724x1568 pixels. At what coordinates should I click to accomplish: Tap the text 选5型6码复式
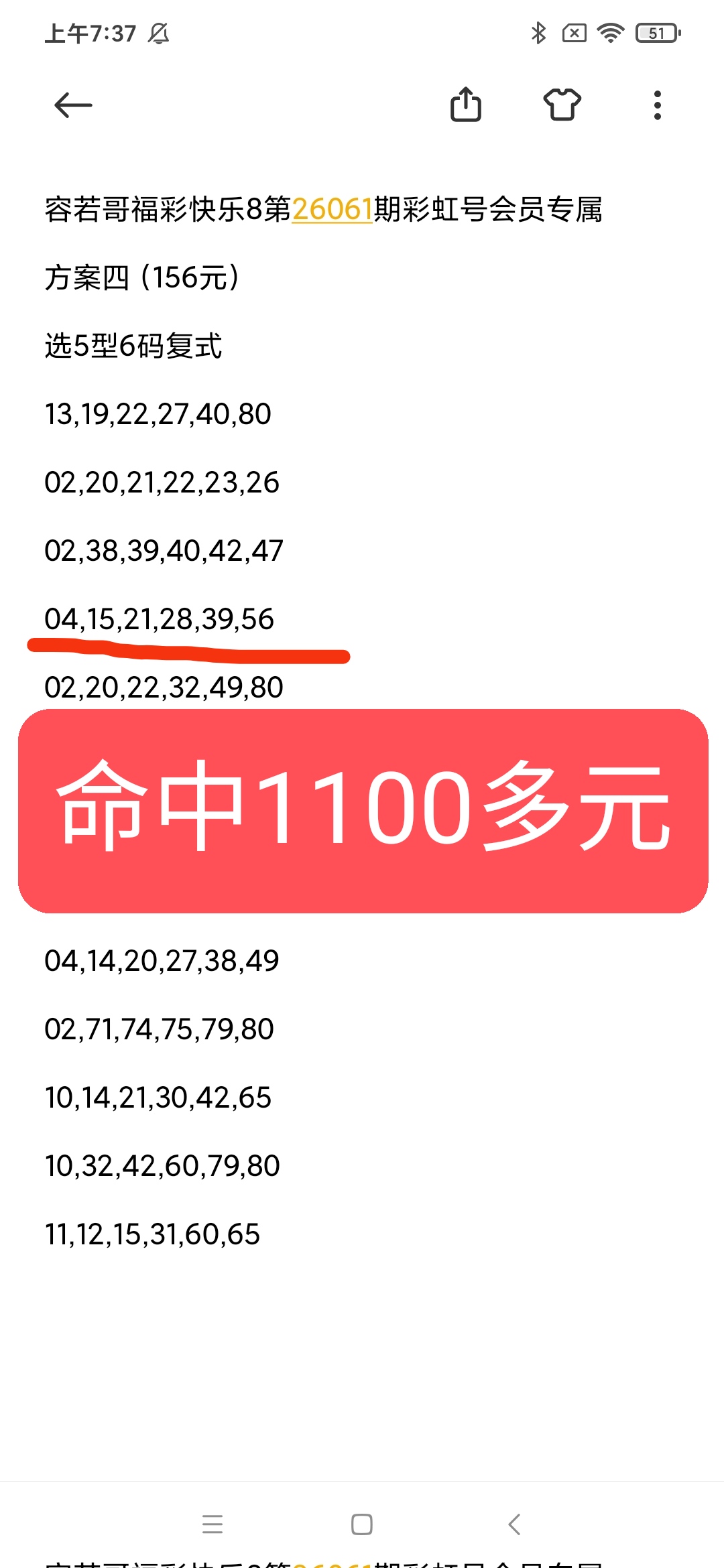pos(133,346)
